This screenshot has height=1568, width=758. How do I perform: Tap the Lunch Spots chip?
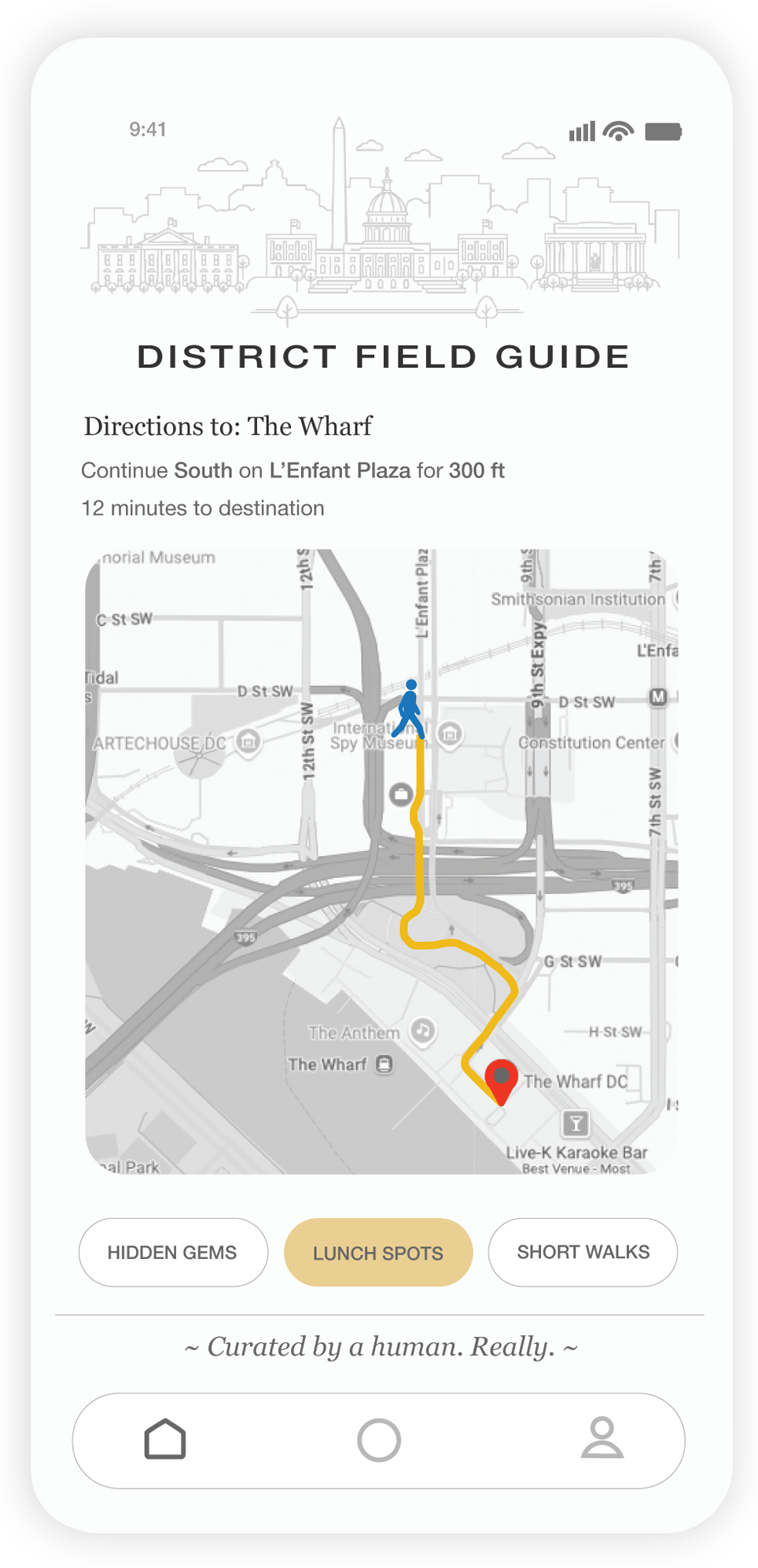[x=378, y=1252]
